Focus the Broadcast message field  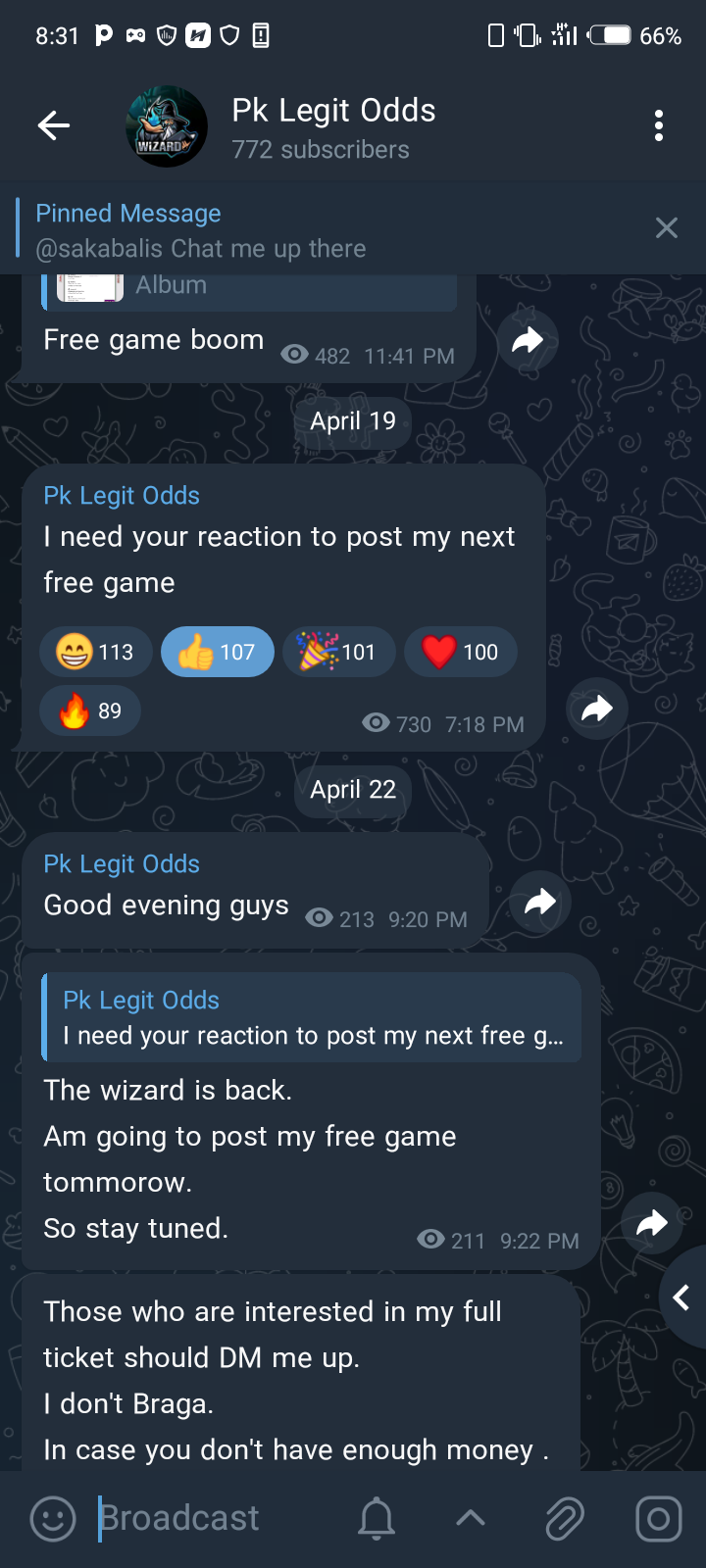click(216, 1519)
